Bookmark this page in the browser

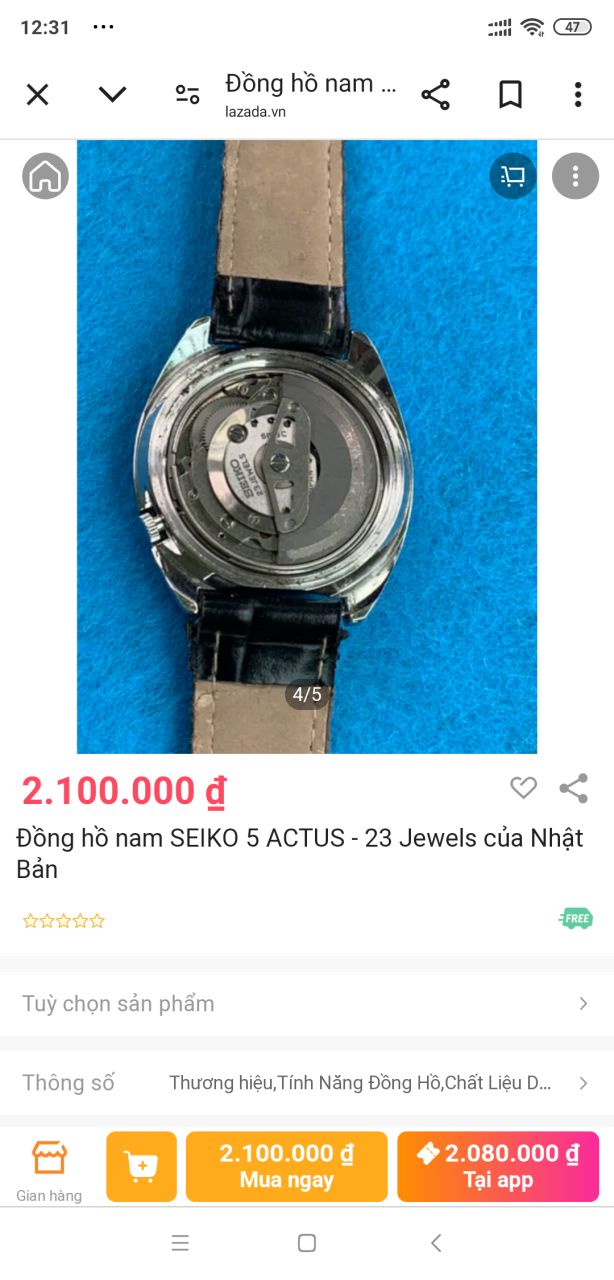point(510,95)
